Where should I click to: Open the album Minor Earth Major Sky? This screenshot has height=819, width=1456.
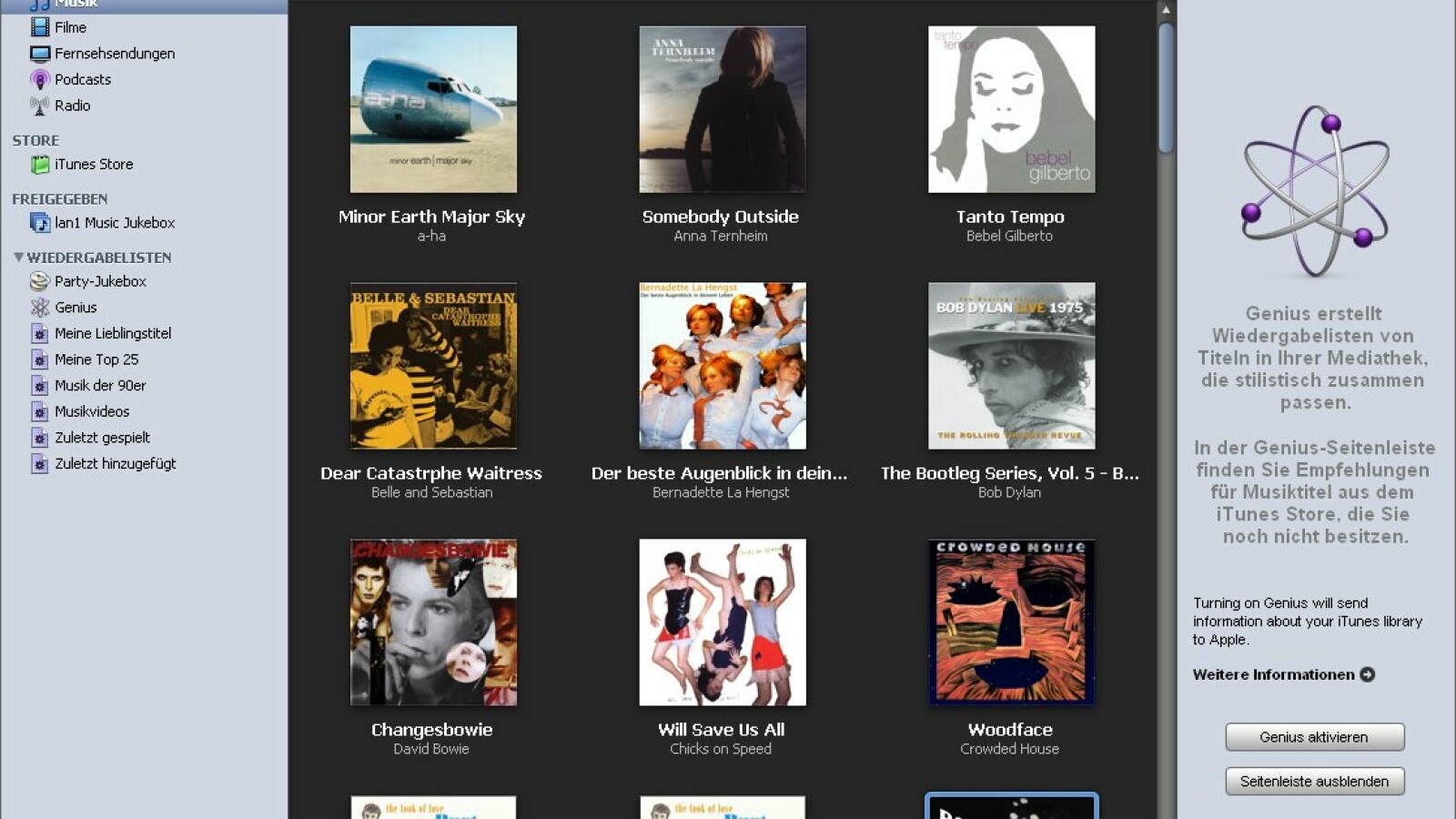click(x=433, y=109)
